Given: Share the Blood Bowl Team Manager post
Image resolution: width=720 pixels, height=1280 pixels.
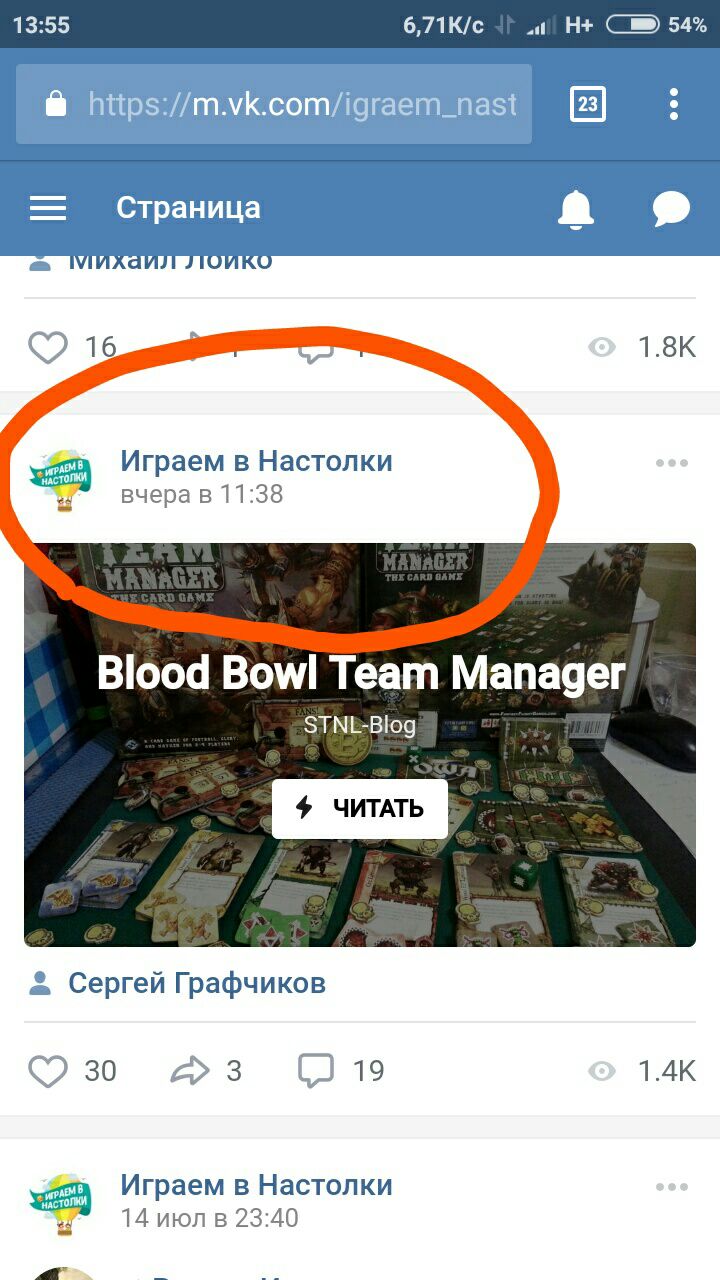Looking at the screenshot, I should pyautogui.click(x=189, y=1071).
